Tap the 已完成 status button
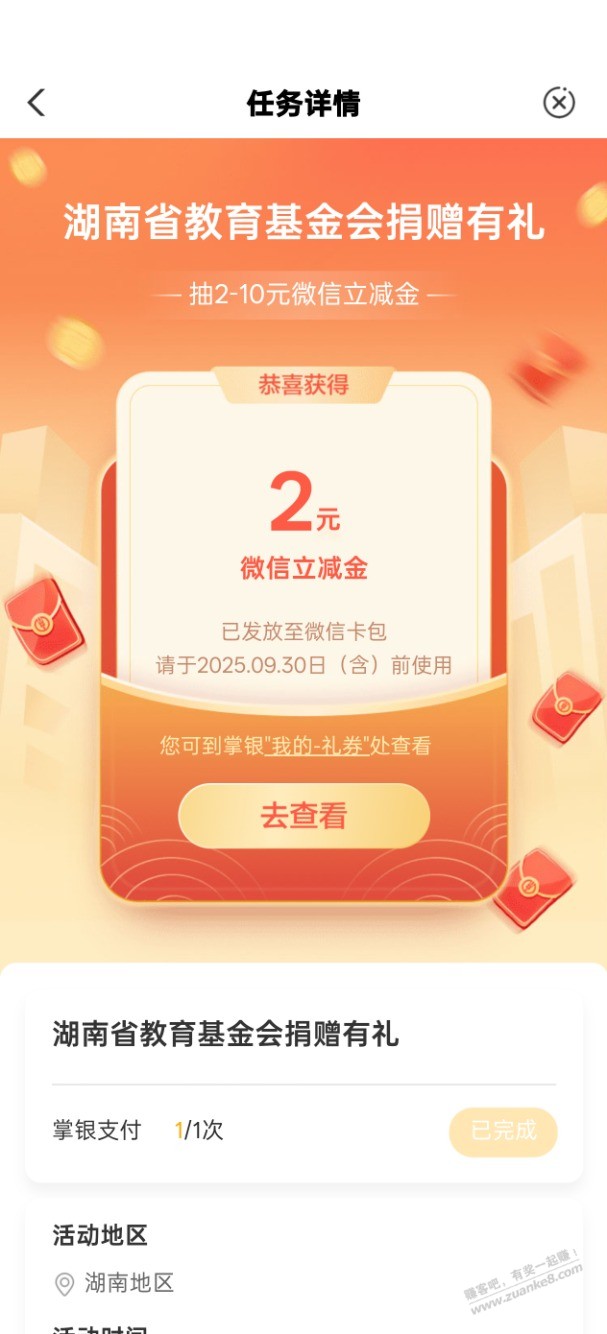 503,1131
